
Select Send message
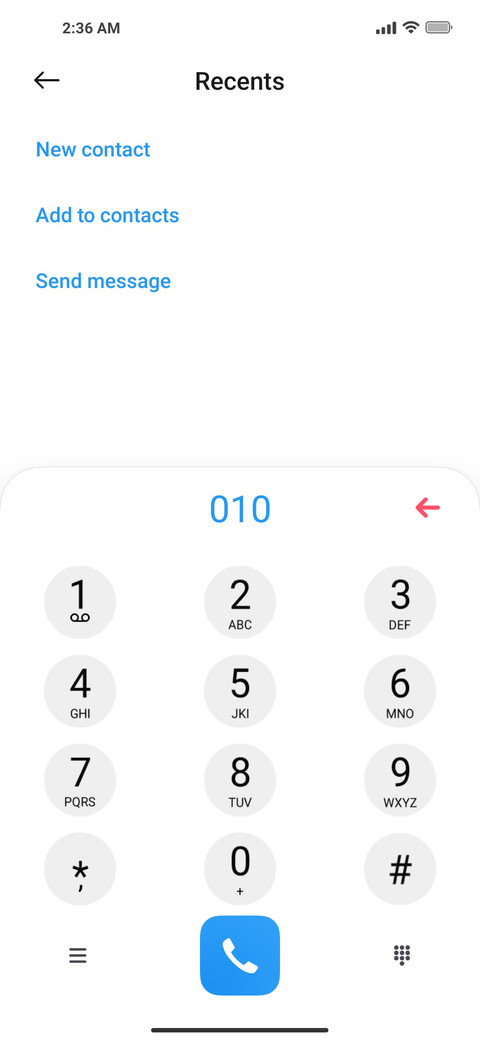pos(103,281)
